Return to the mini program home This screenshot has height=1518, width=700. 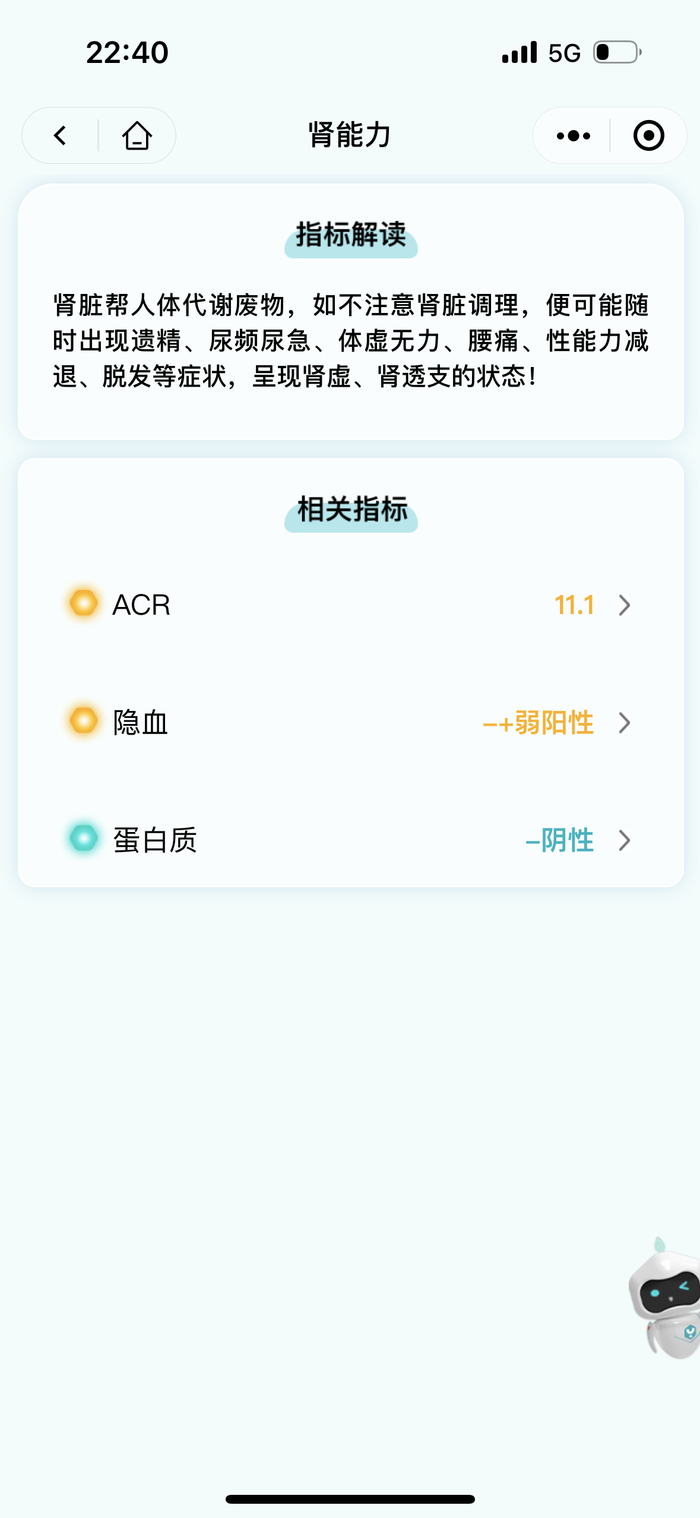137,136
